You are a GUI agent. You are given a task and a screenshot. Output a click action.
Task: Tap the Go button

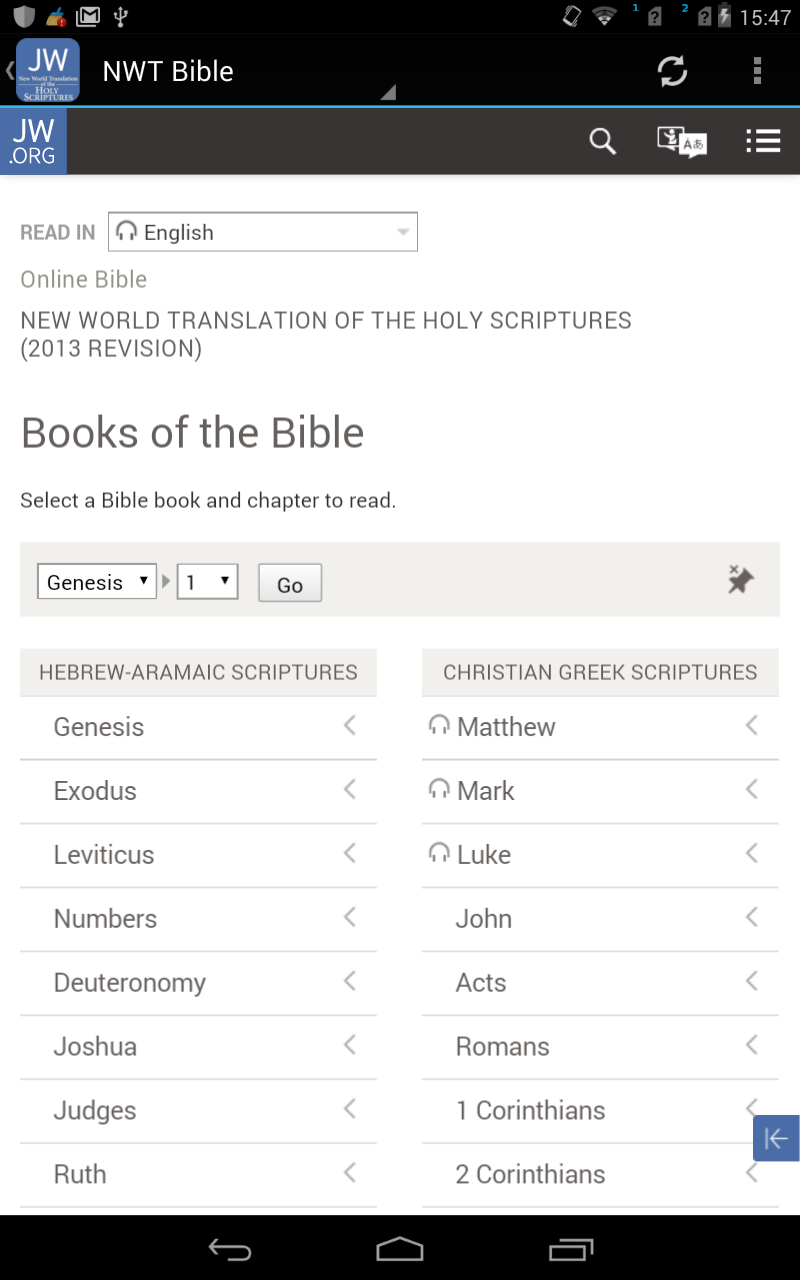click(x=290, y=583)
